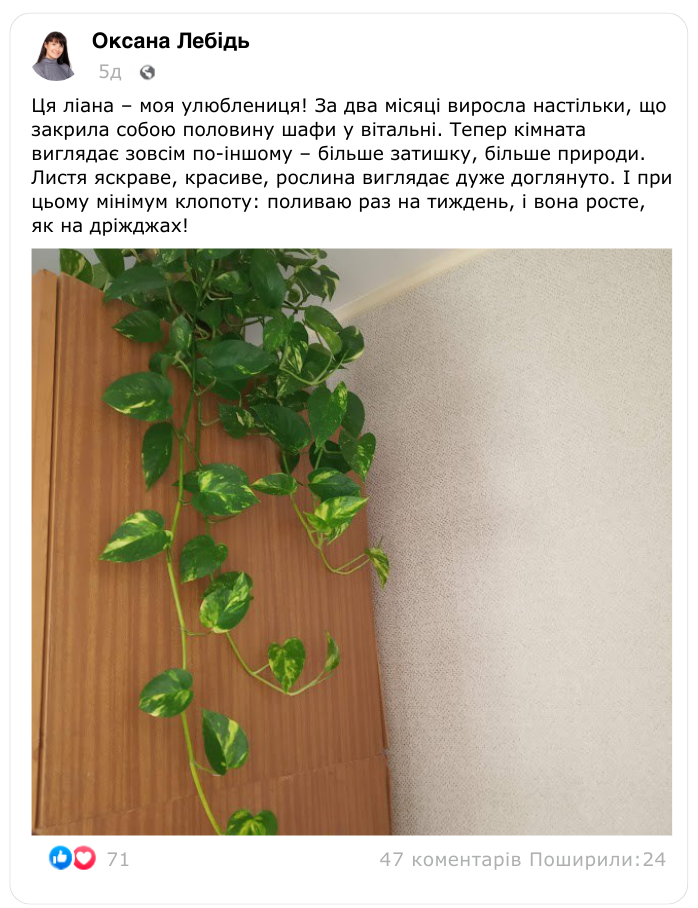View who reacted to the post
The width and height of the screenshot is (698, 908).
(89, 859)
